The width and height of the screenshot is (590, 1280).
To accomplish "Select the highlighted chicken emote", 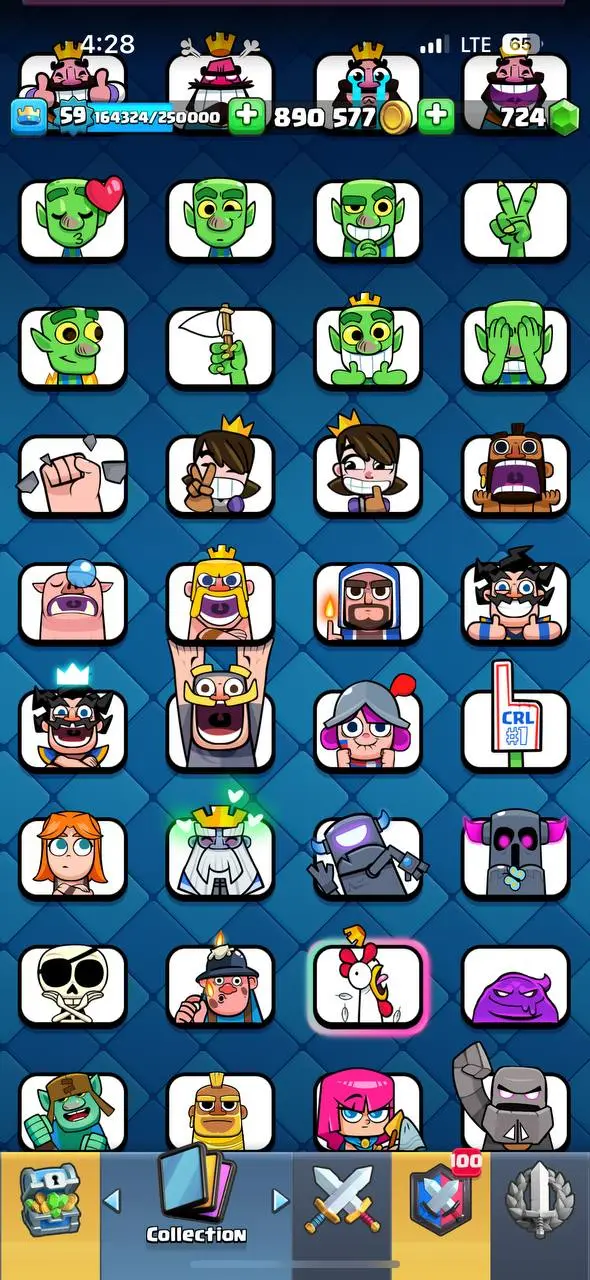I will click(x=368, y=986).
